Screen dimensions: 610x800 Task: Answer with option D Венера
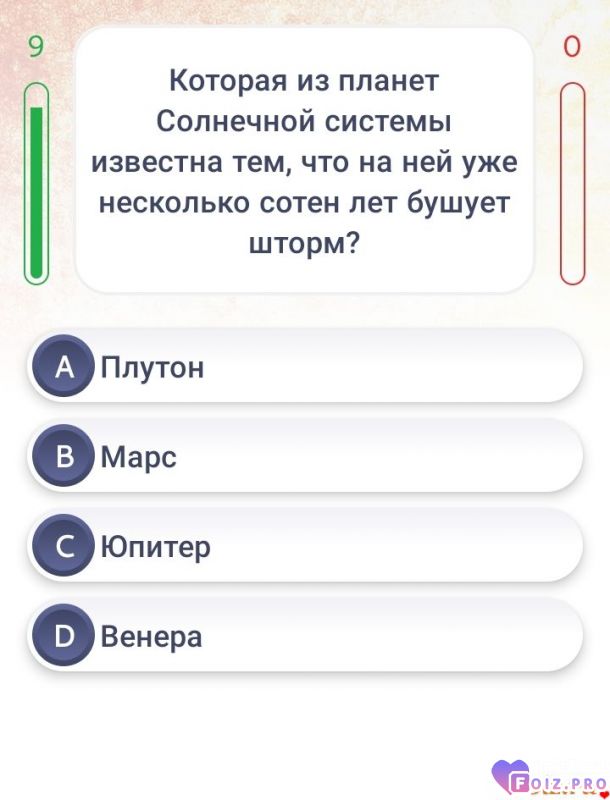tap(305, 636)
